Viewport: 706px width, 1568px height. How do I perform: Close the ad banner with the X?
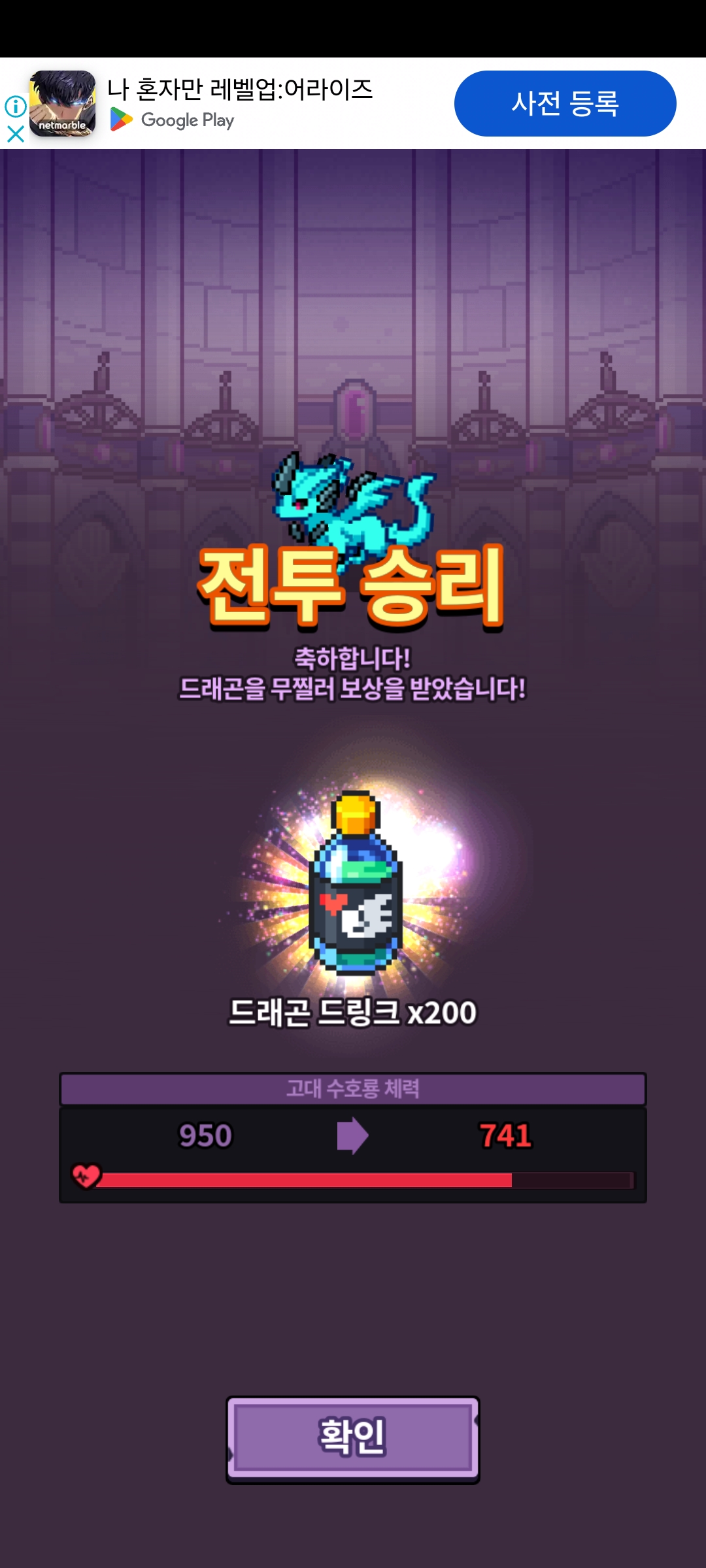click(x=16, y=135)
